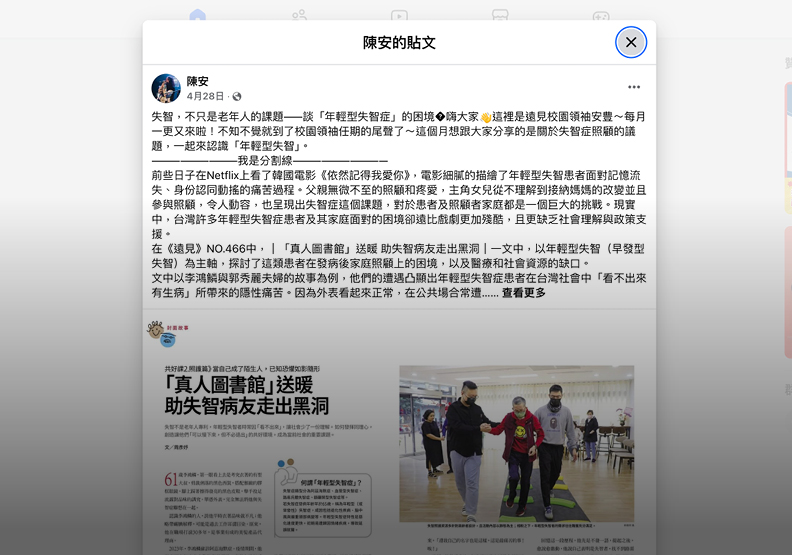This screenshot has height=555, width=792.
Task: Expand the post with 查看更多
Action: pyautogui.click(x=523, y=293)
